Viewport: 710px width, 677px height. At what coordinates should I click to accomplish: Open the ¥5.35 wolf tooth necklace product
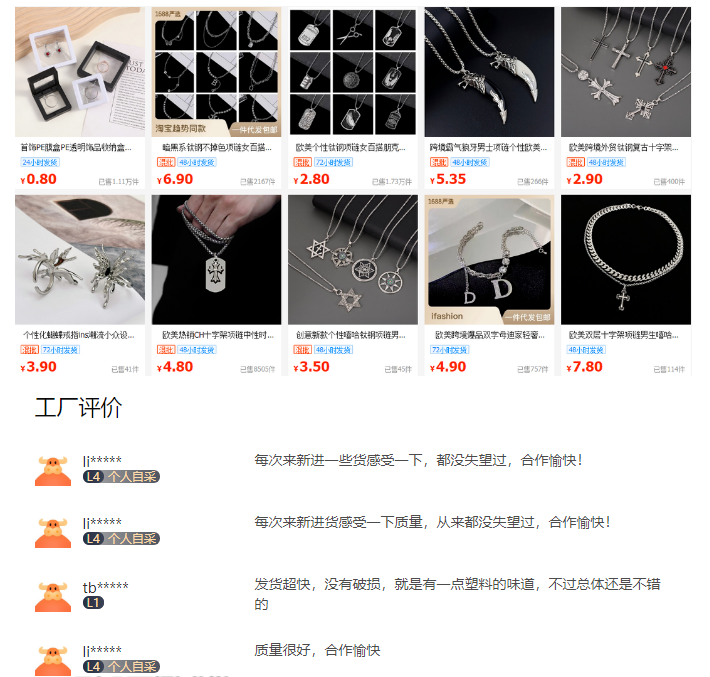[489, 72]
